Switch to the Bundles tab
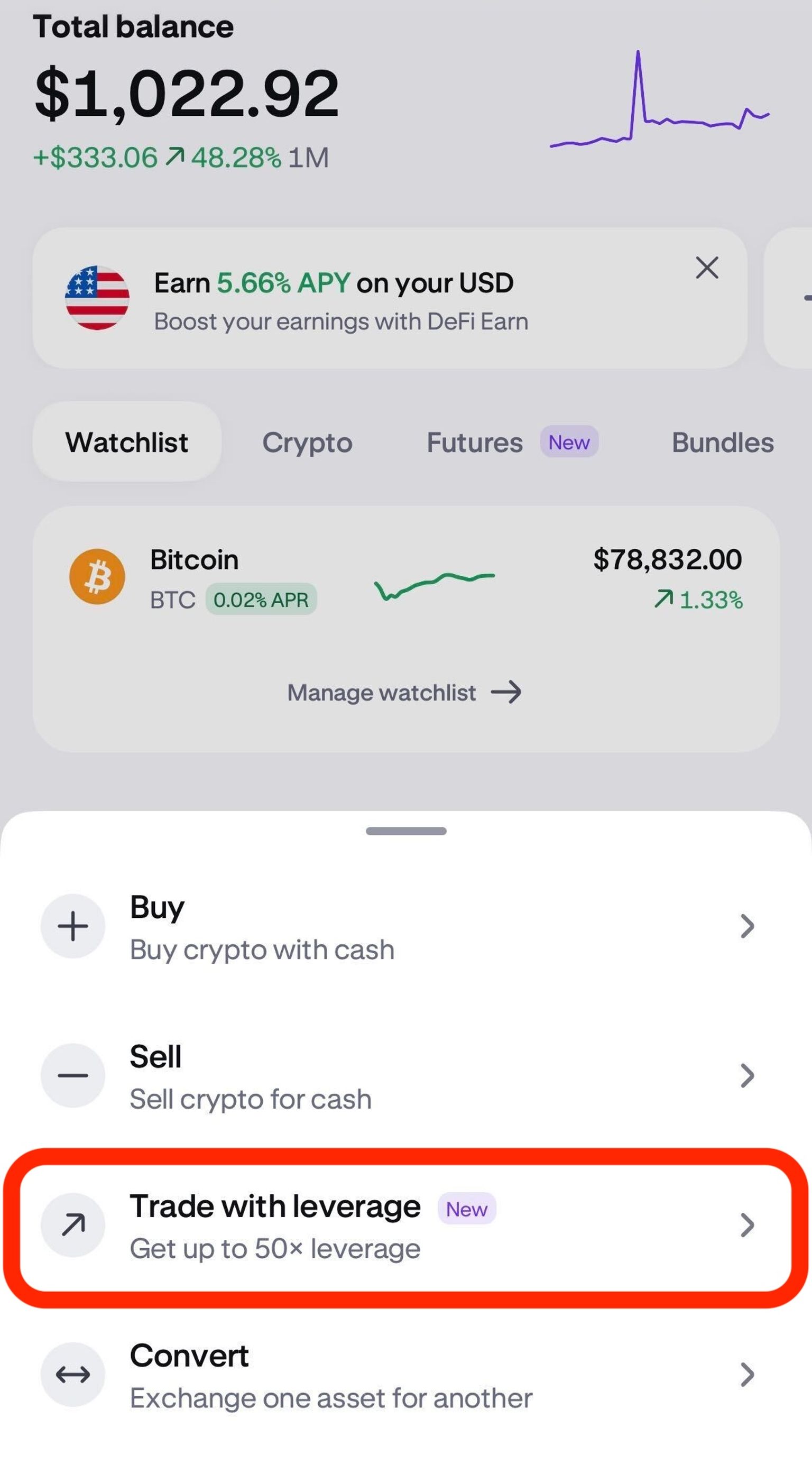 click(x=722, y=443)
